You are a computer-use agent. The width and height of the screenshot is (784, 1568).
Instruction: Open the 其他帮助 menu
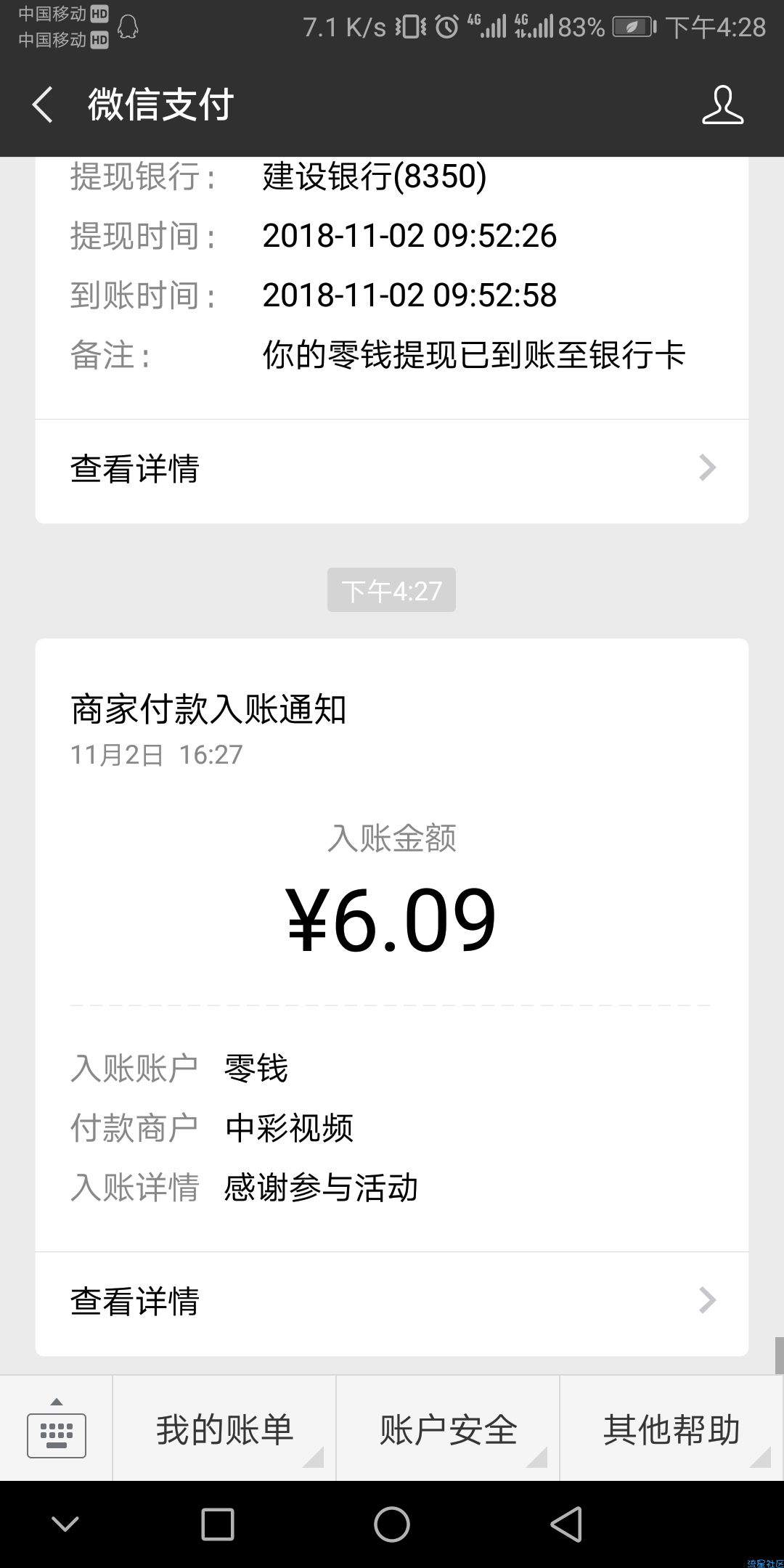click(x=671, y=1429)
